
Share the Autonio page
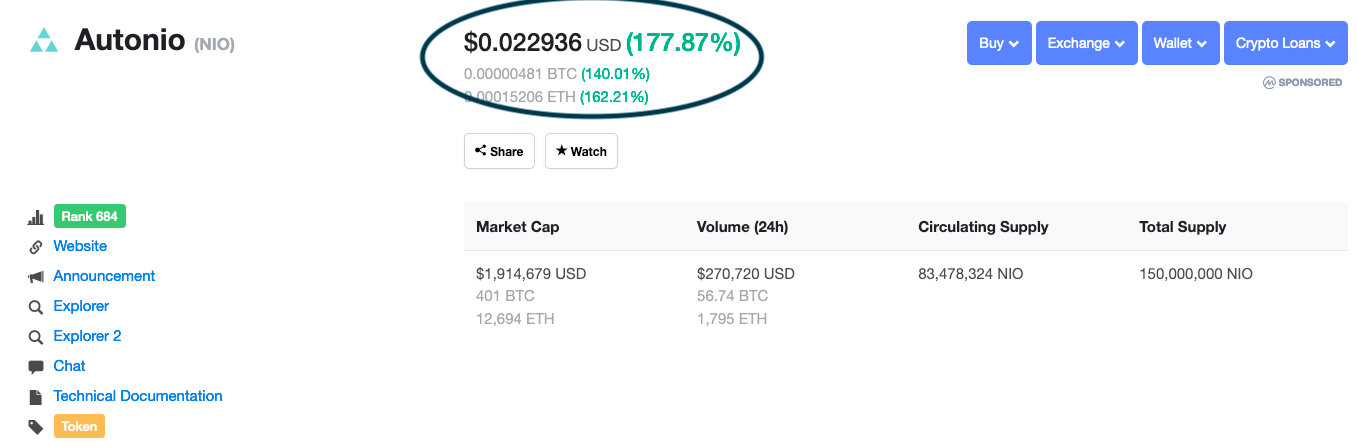click(499, 151)
